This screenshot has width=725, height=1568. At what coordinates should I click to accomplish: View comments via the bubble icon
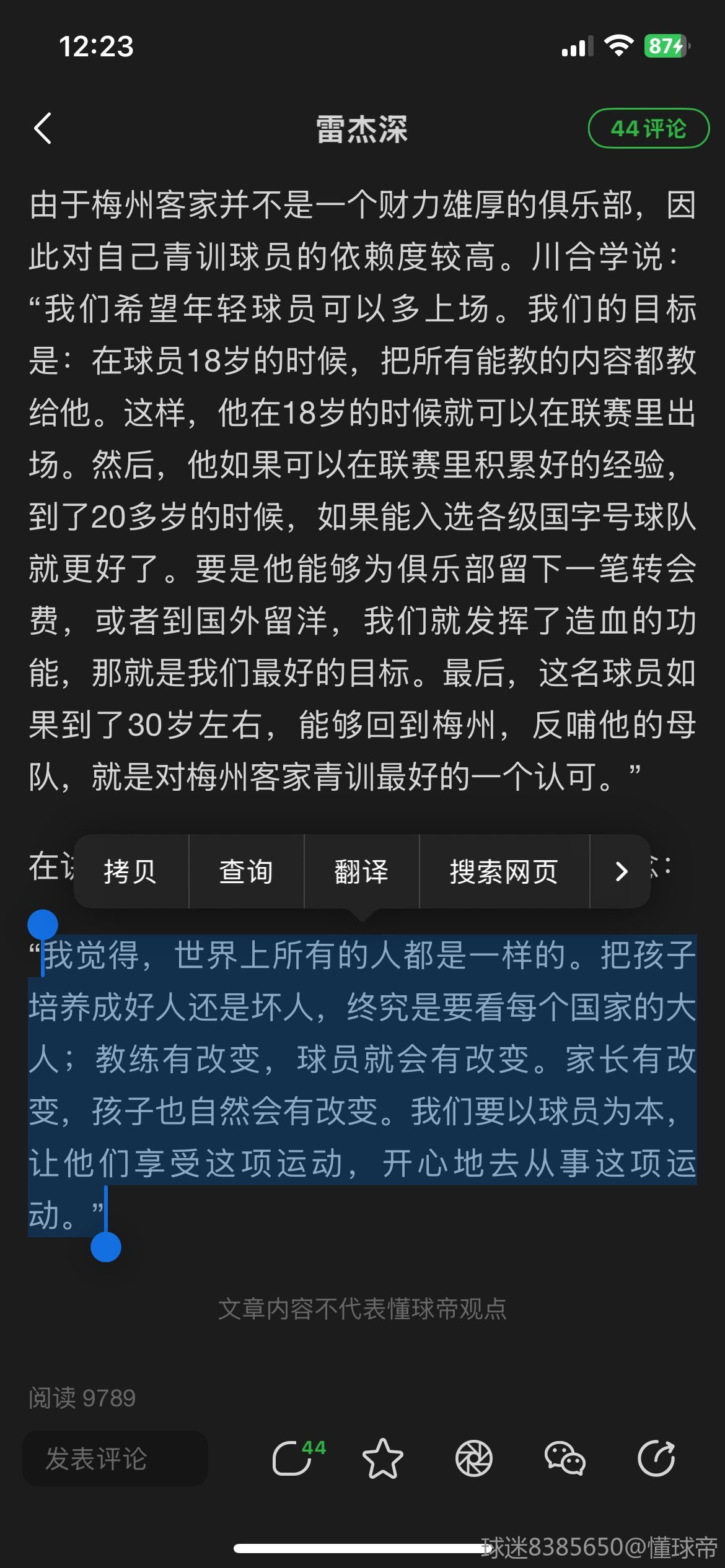click(x=293, y=1458)
